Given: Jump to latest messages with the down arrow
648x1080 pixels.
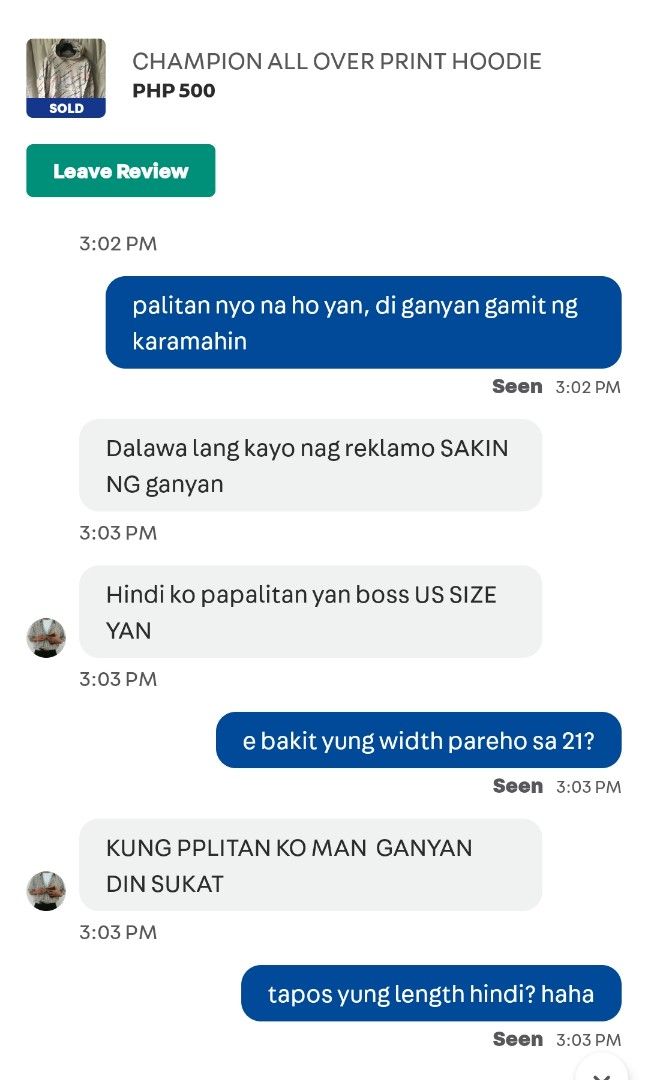Looking at the screenshot, I should click(601, 1070).
